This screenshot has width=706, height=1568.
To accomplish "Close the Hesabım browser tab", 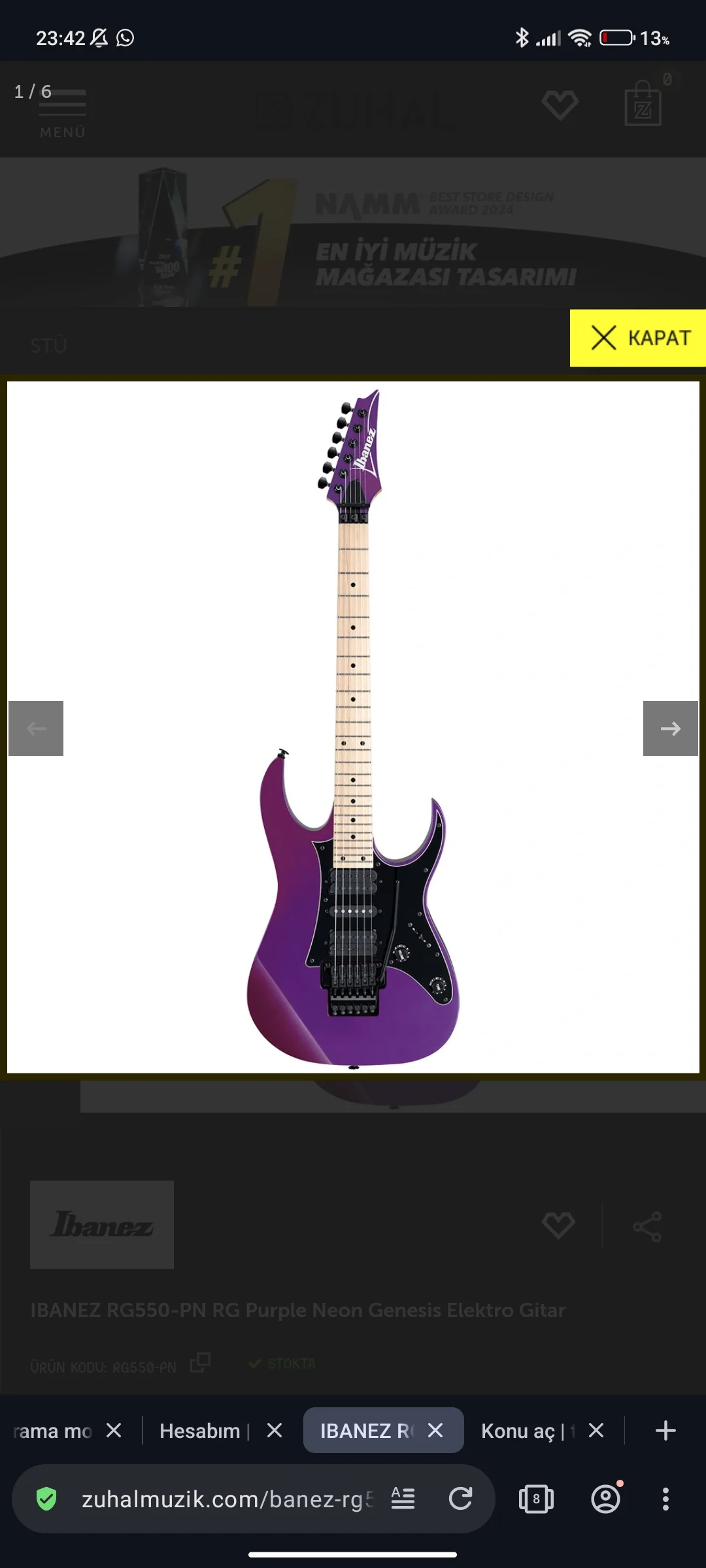I will tap(275, 1431).
